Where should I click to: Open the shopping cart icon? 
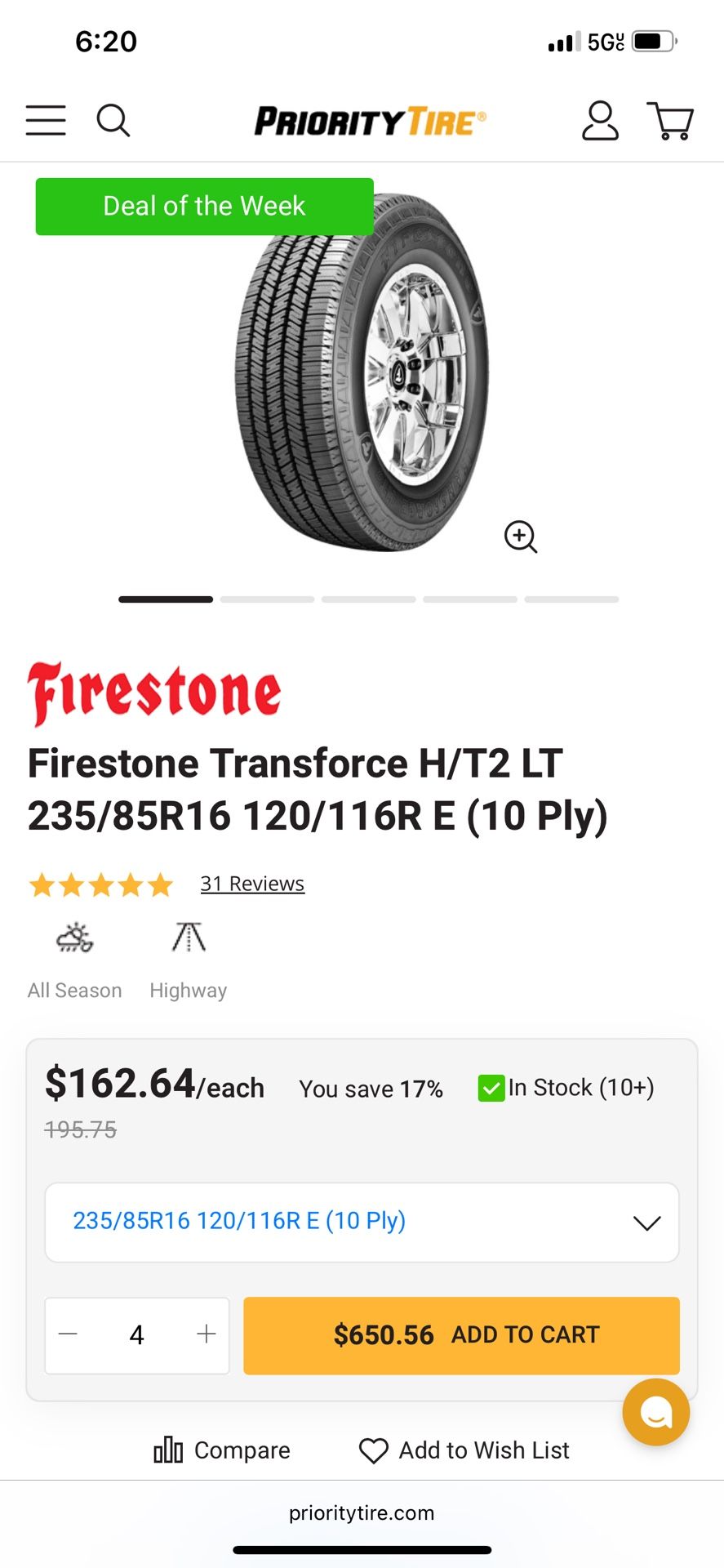(669, 121)
